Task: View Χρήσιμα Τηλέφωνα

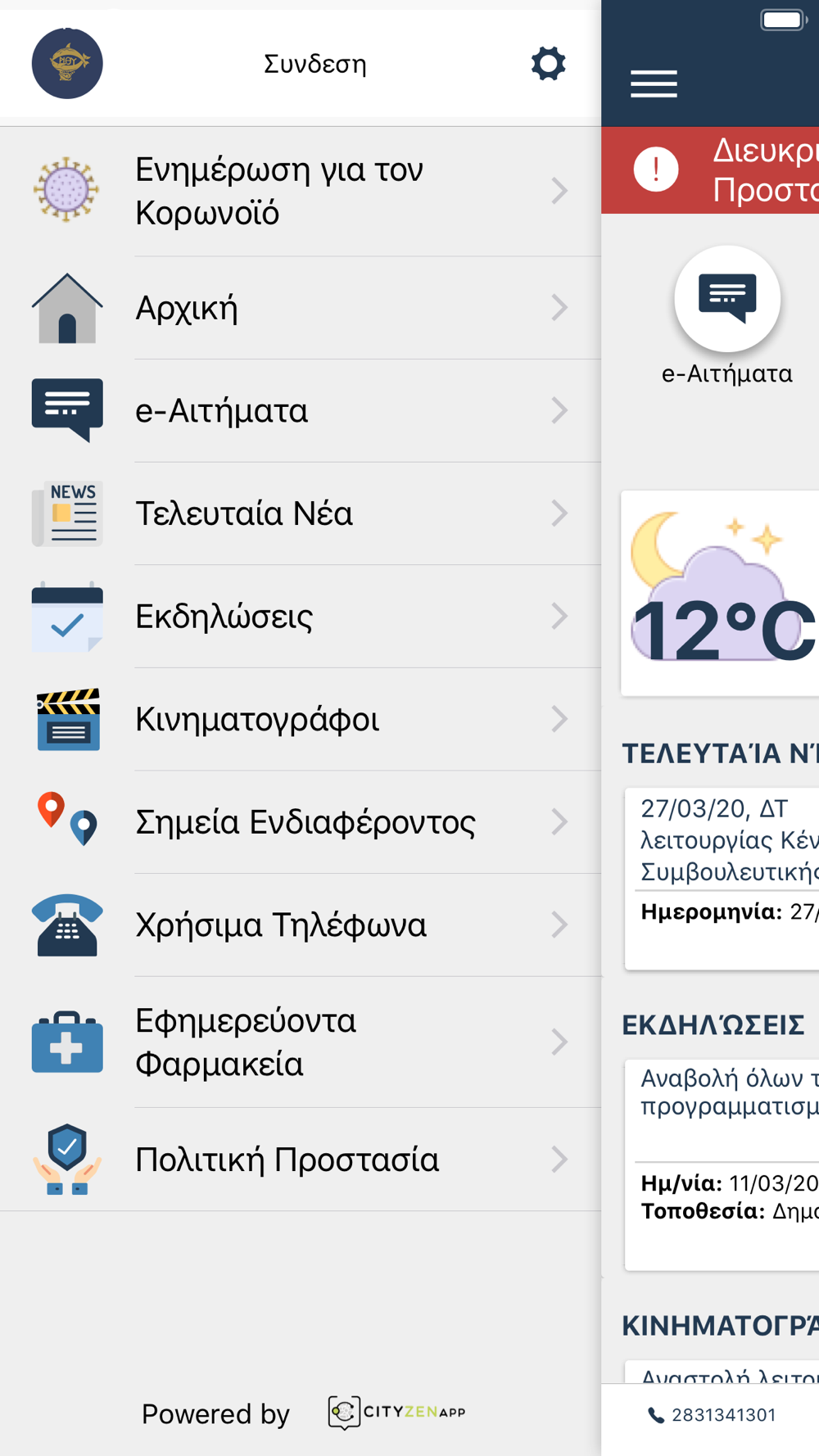Action: point(301,925)
